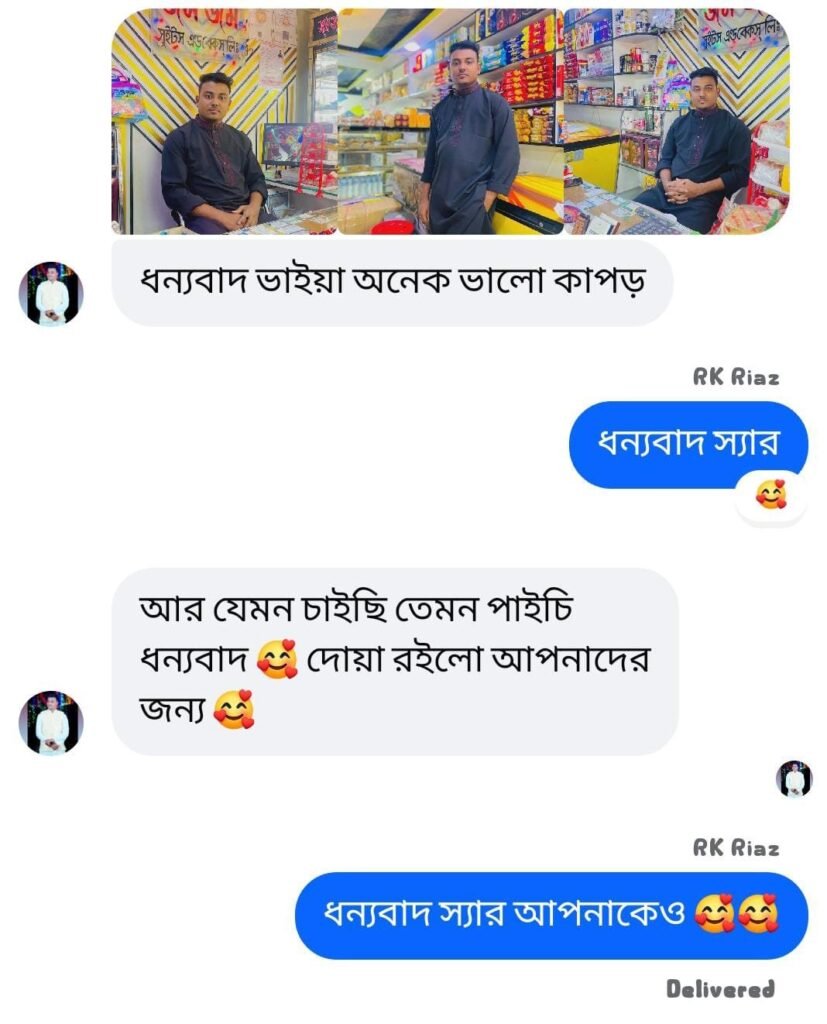This screenshot has height=1024, width=827.
Task: Open the sender's avatar beside ধন্যবাদ ভাইয়া message
Action: (52, 294)
